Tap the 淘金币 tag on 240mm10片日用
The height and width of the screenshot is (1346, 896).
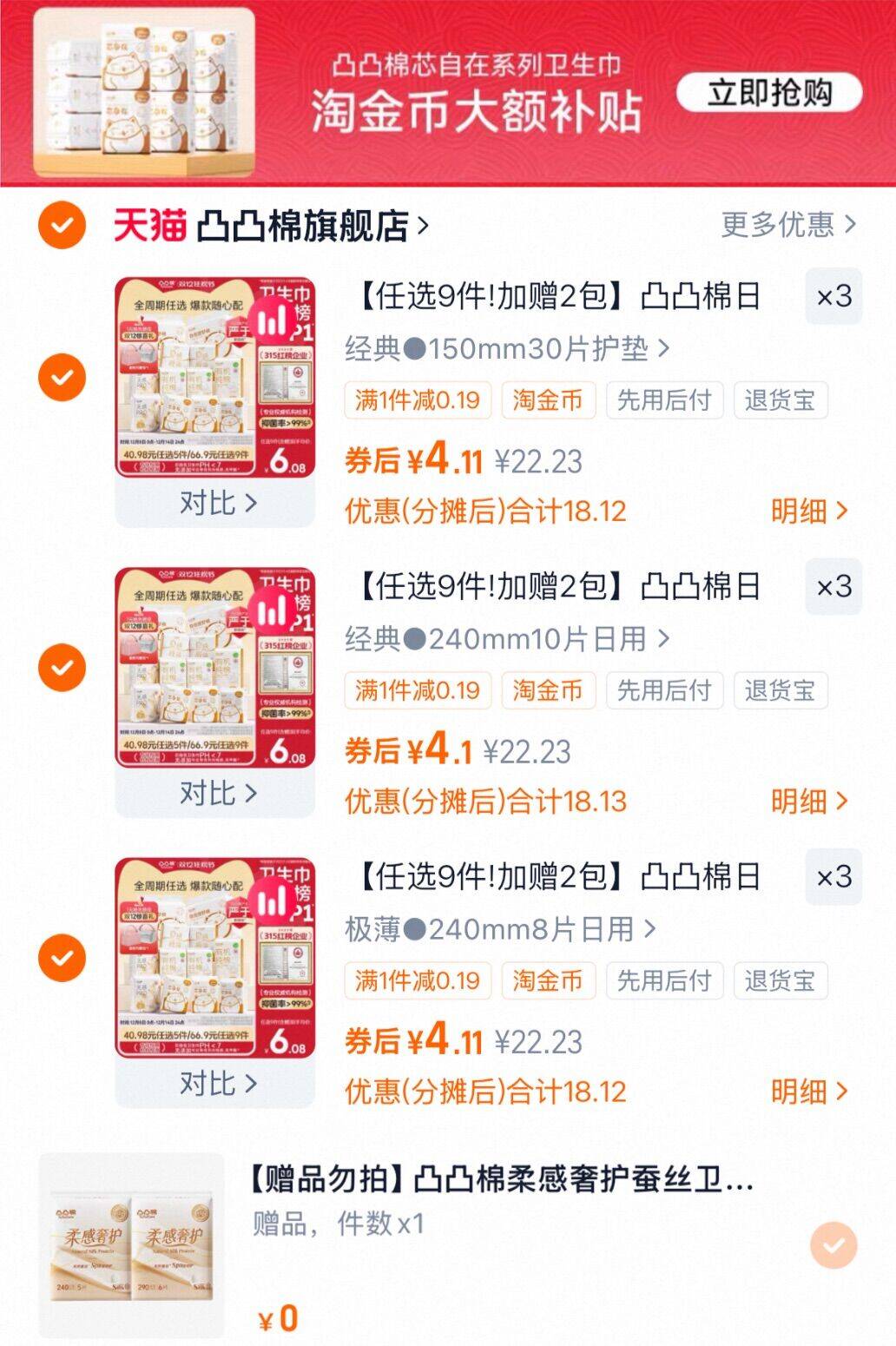(x=547, y=690)
